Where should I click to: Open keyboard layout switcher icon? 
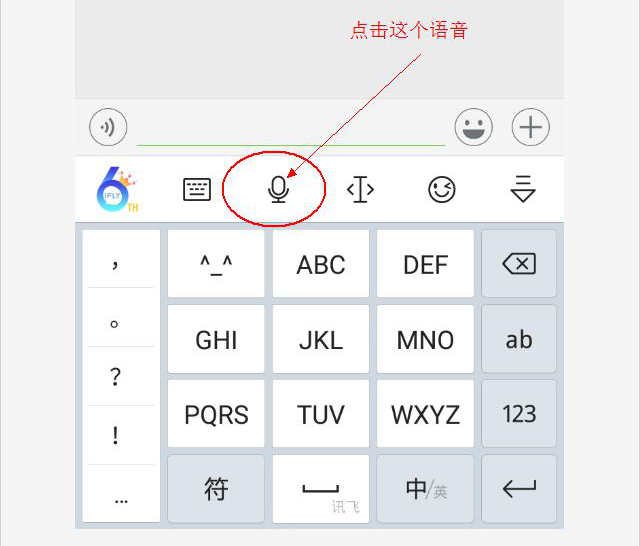198,189
